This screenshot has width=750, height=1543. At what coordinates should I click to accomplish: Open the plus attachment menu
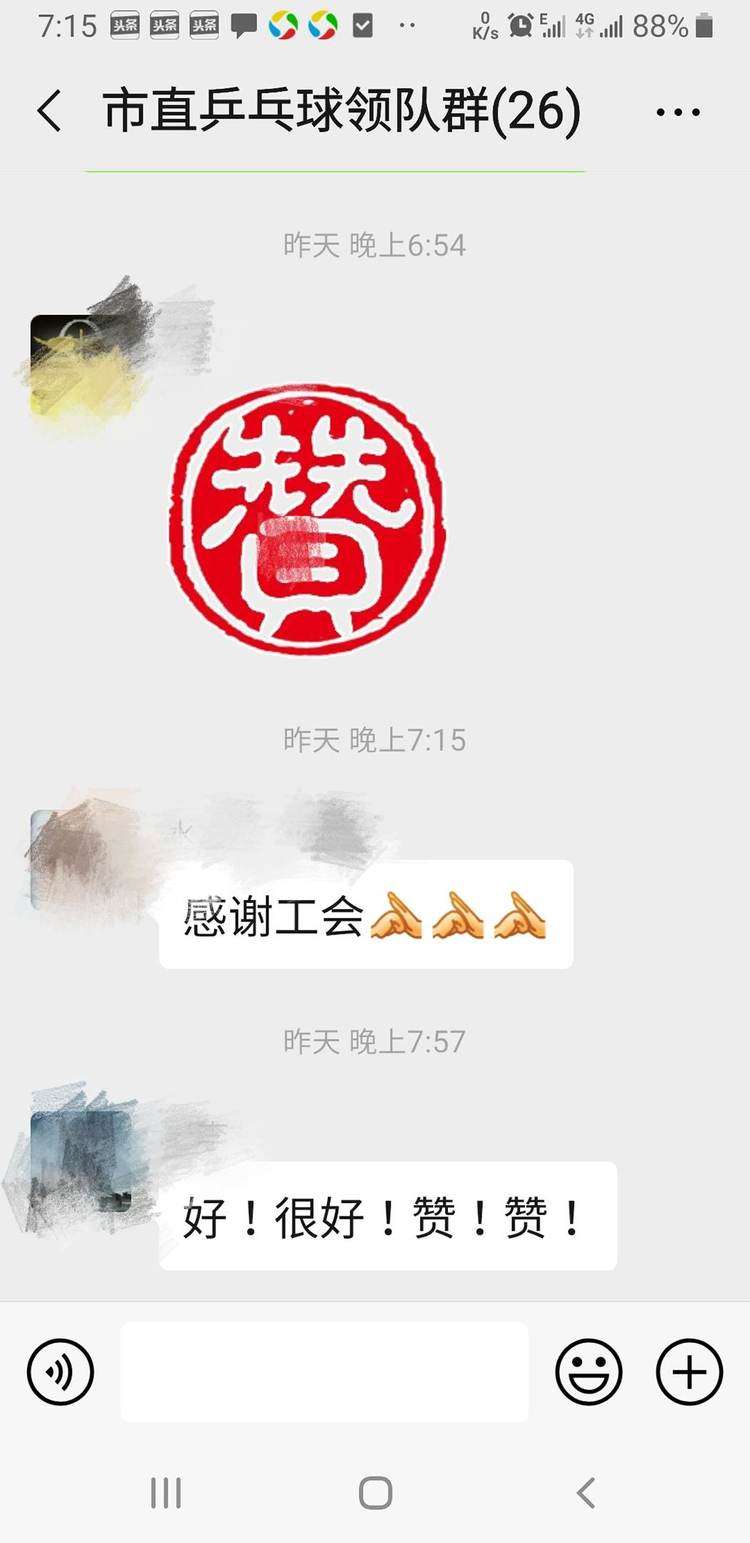[x=689, y=1372]
